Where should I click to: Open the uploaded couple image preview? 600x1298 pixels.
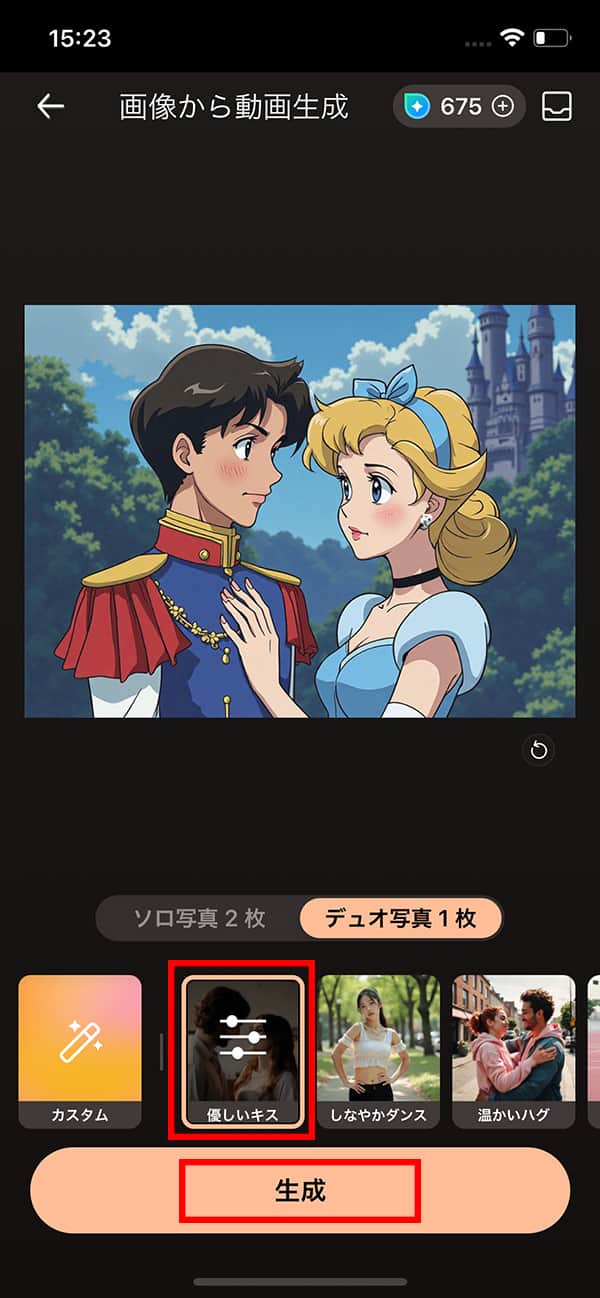300,510
